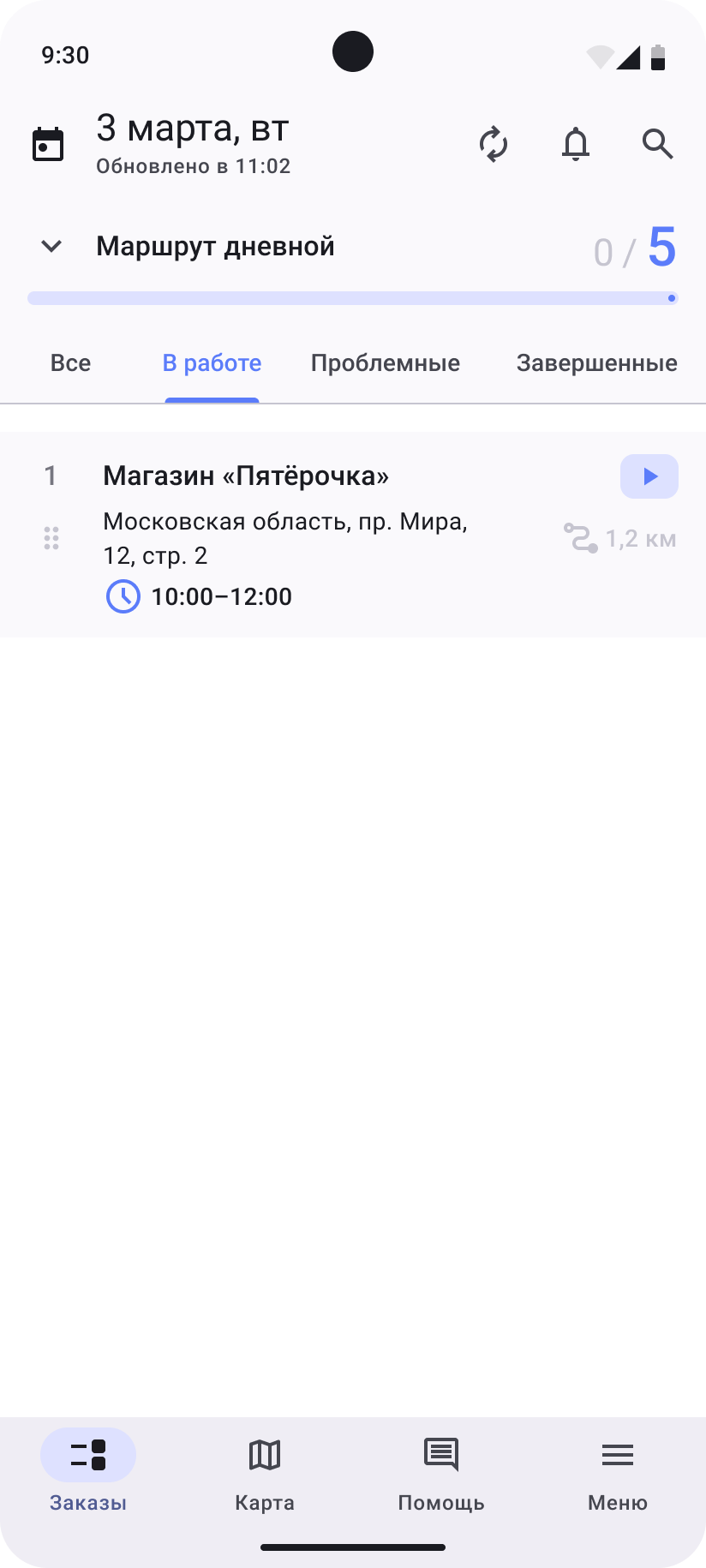
Task: Select the «В работе» tab
Action: 212,363
